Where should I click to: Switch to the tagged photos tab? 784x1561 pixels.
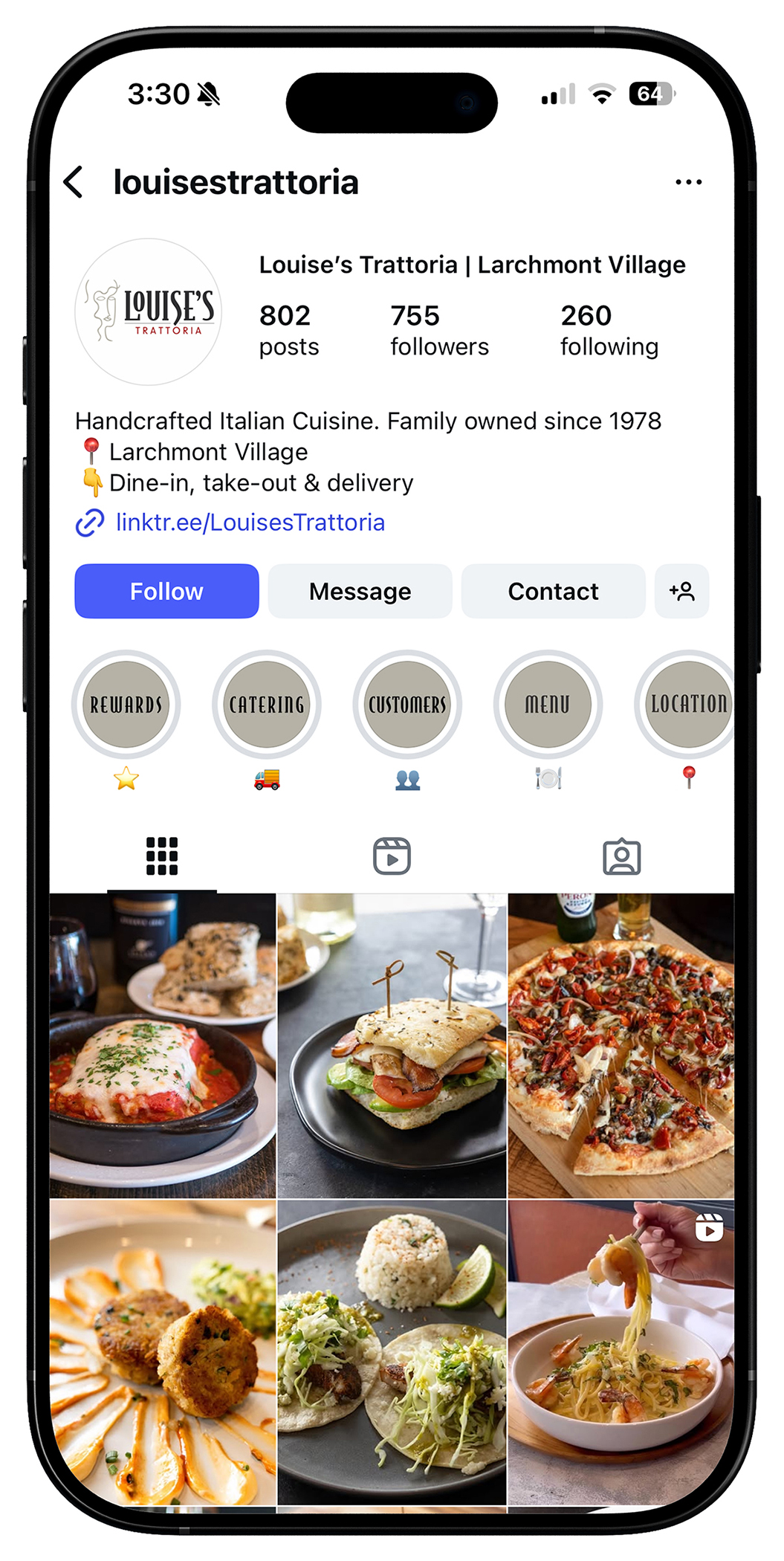[x=621, y=856]
